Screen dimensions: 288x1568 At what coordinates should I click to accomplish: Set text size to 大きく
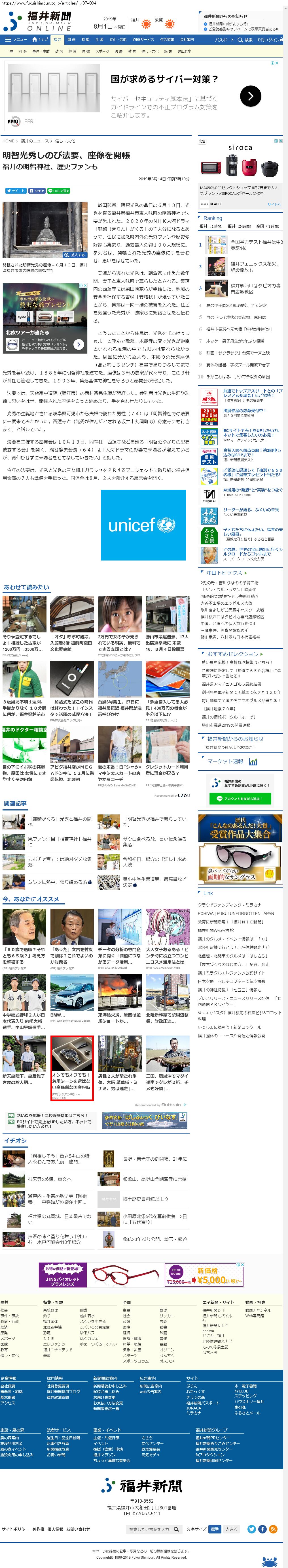pos(231,1528)
